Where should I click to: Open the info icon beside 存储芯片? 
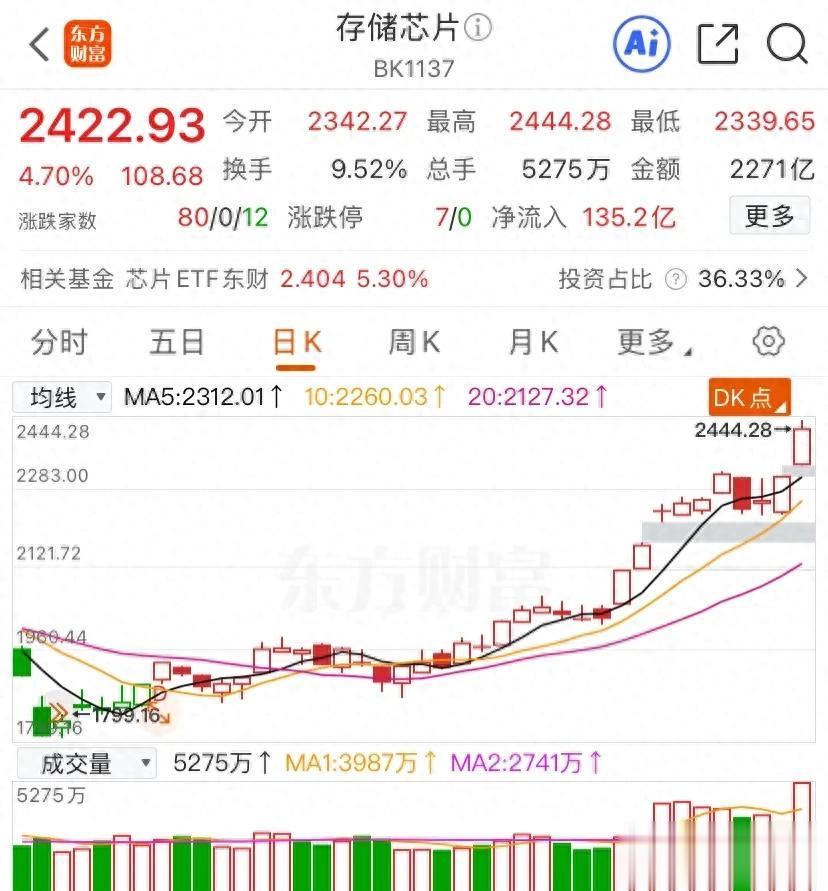pos(478,28)
